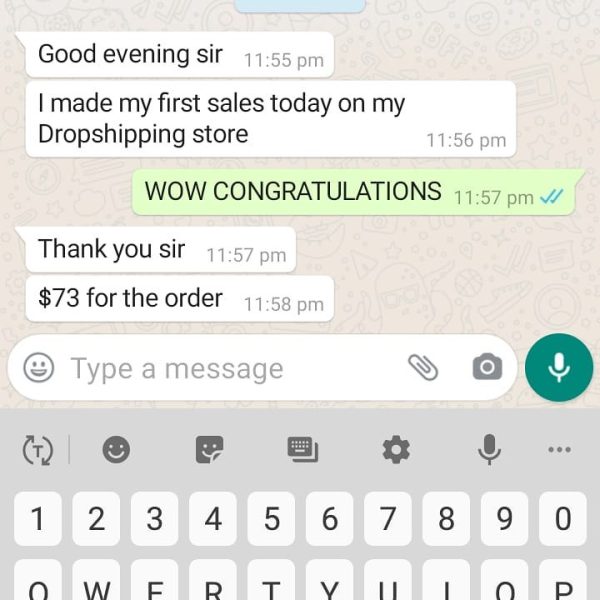Open keyboard settings gear
Image resolution: width=600 pixels, height=600 pixels.
coord(396,450)
